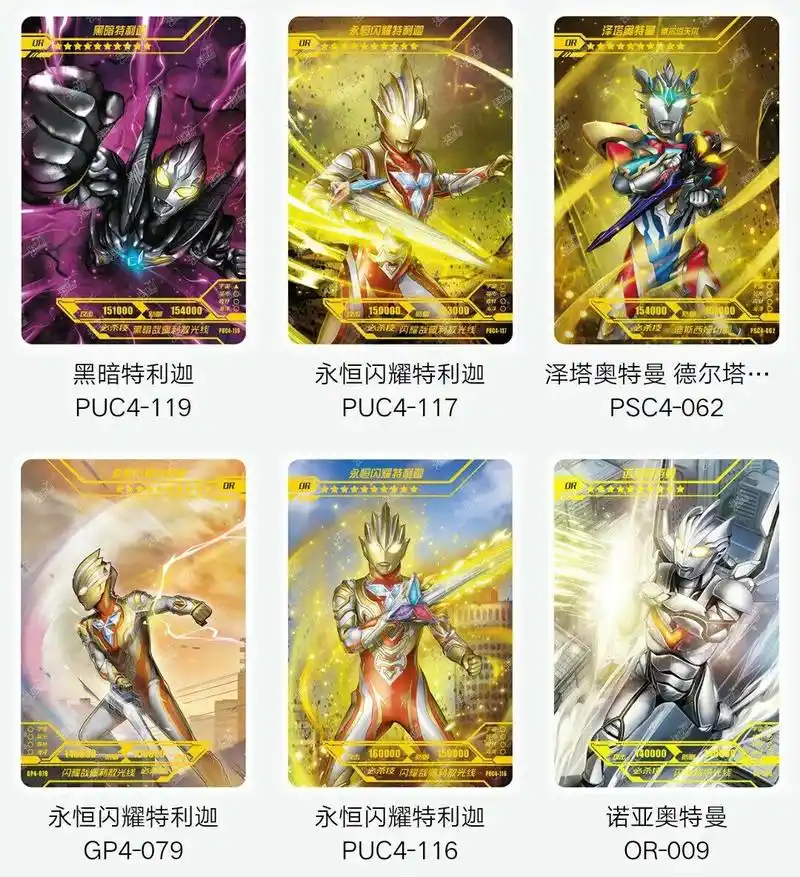
Task: Open the 黑暗特利迦 PUC4-119 card
Action: point(133,180)
